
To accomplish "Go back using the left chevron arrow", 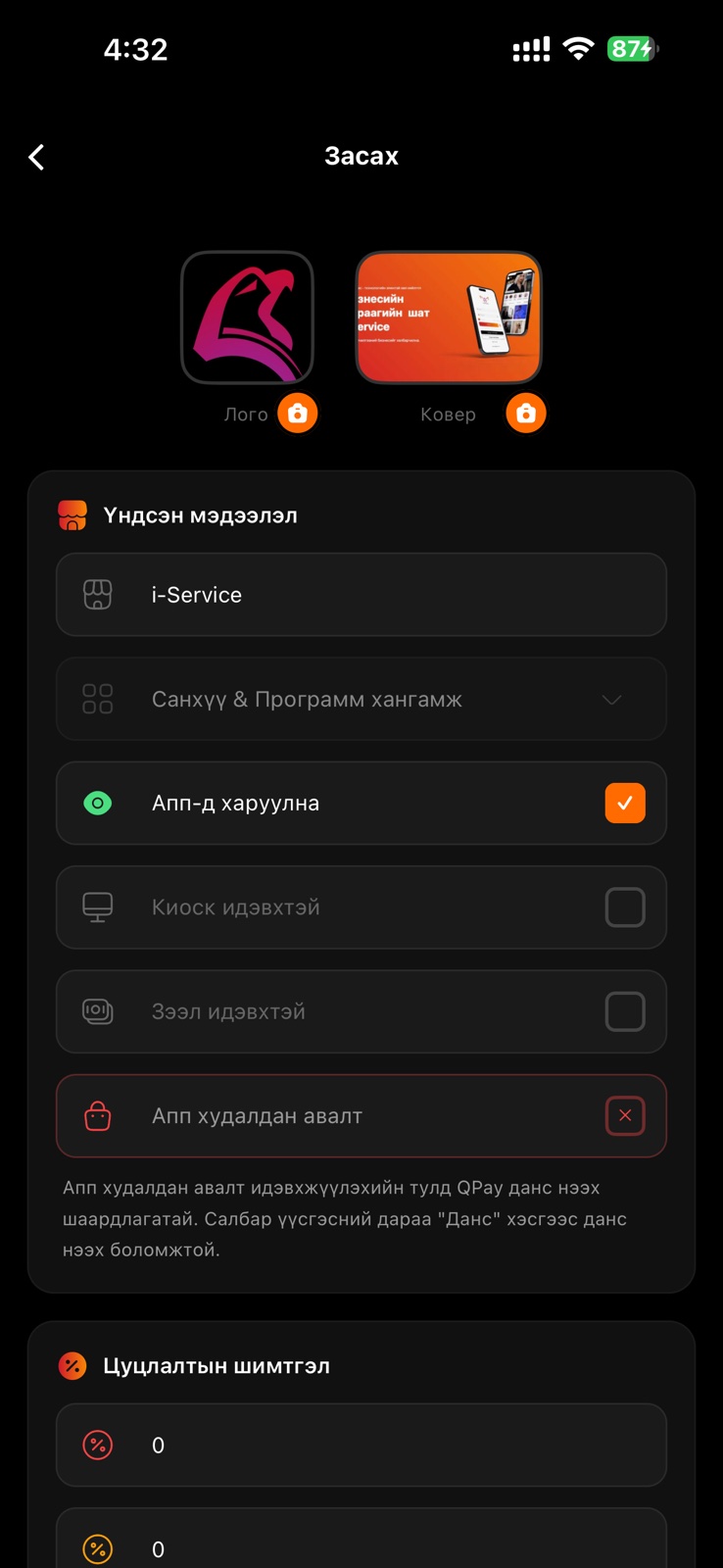I will [x=36, y=156].
